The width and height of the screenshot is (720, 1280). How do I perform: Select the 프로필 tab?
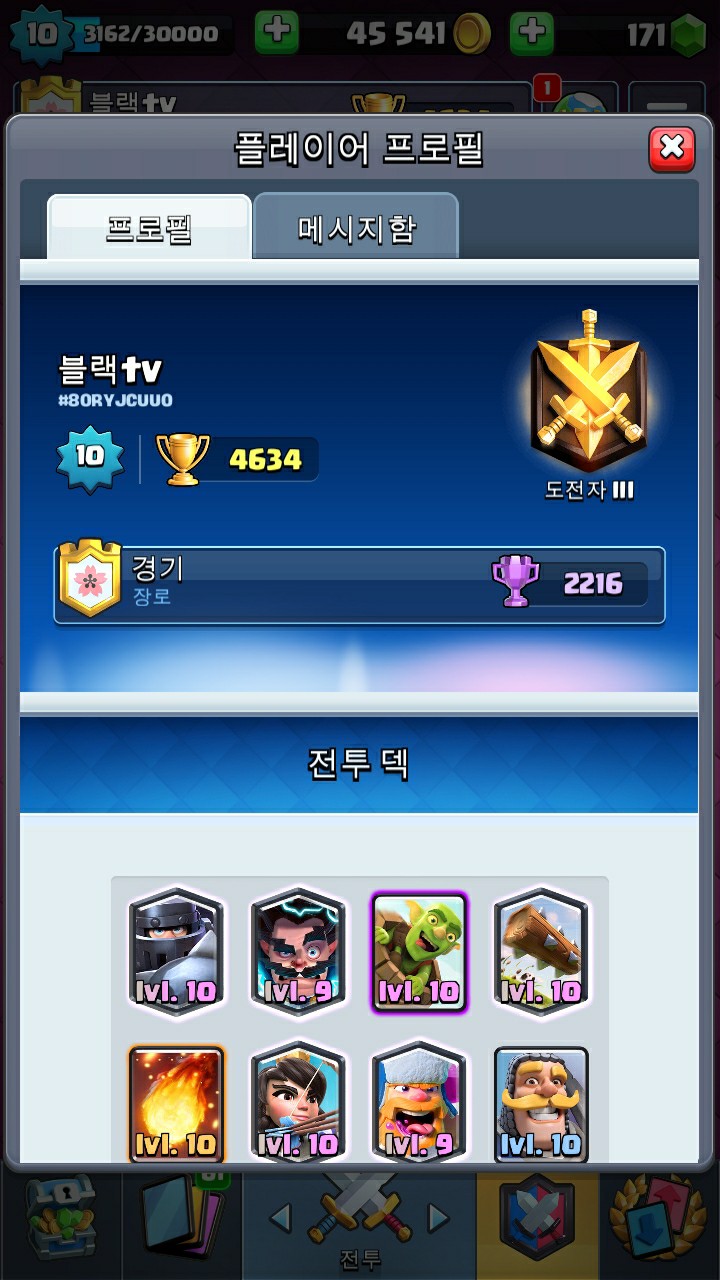tap(150, 228)
